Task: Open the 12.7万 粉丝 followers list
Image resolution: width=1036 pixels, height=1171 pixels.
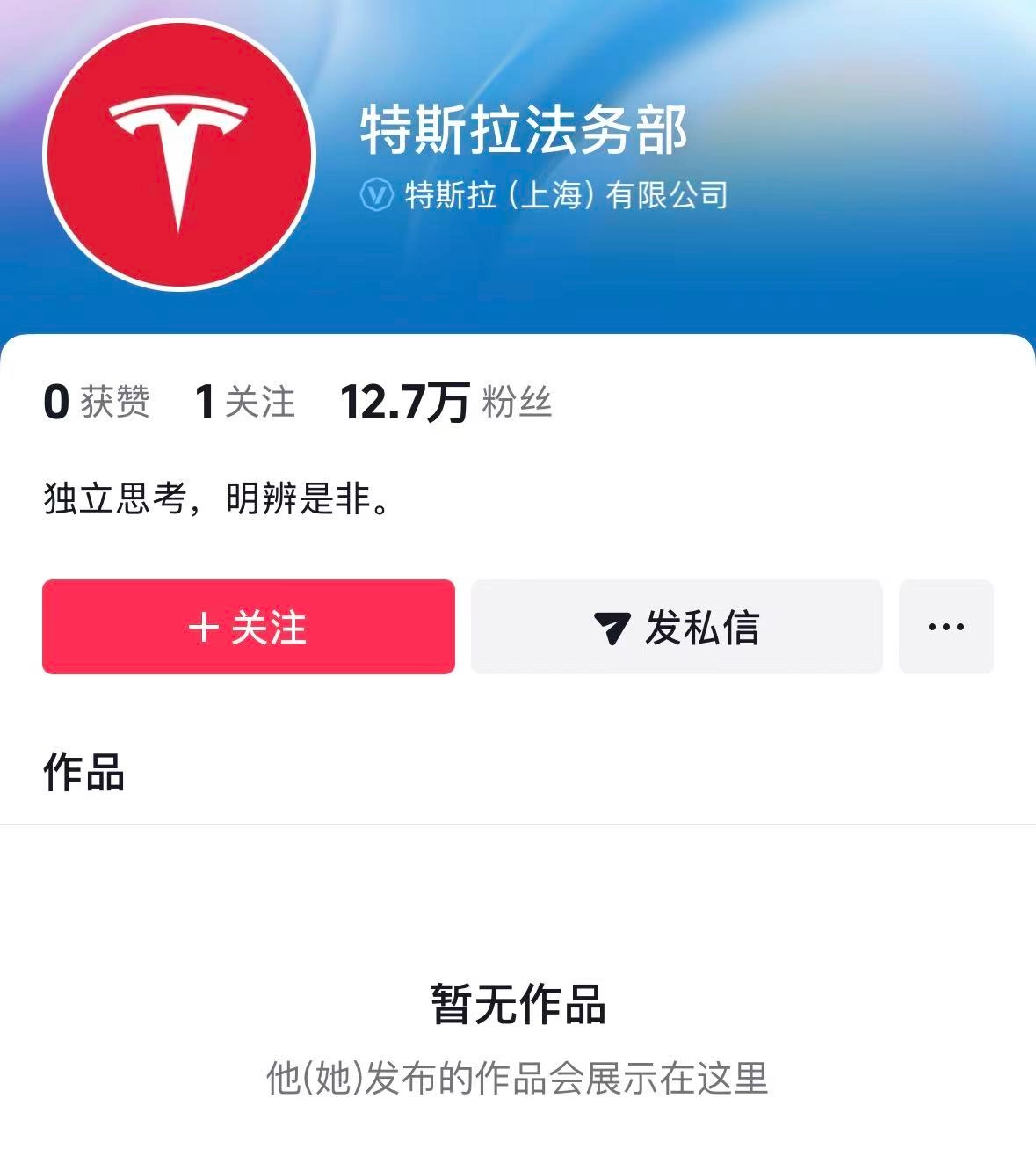Action: click(x=446, y=403)
